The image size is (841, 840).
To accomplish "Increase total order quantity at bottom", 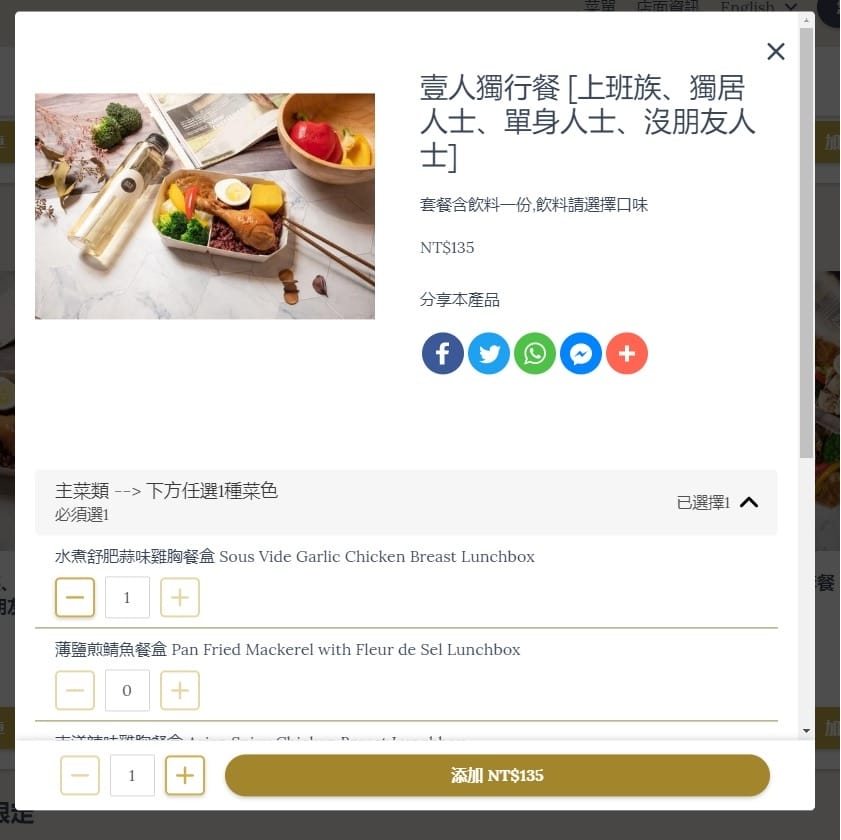I will (185, 775).
